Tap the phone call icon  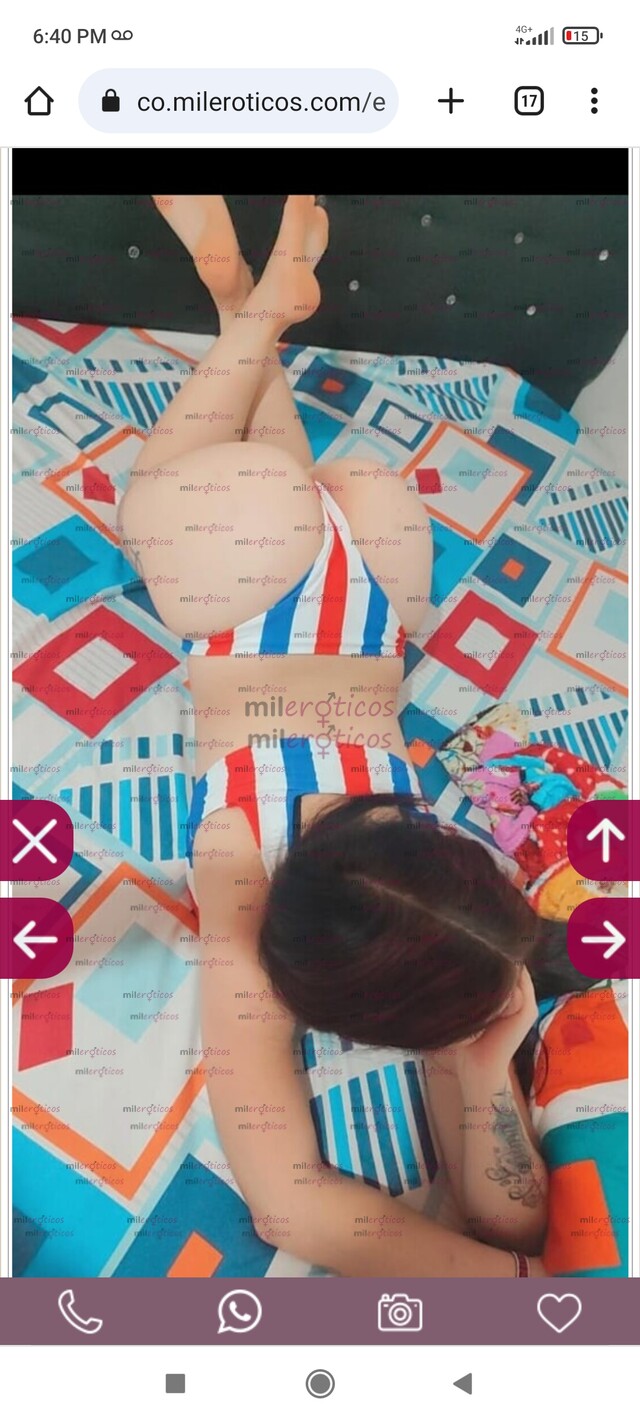[x=80, y=1311]
